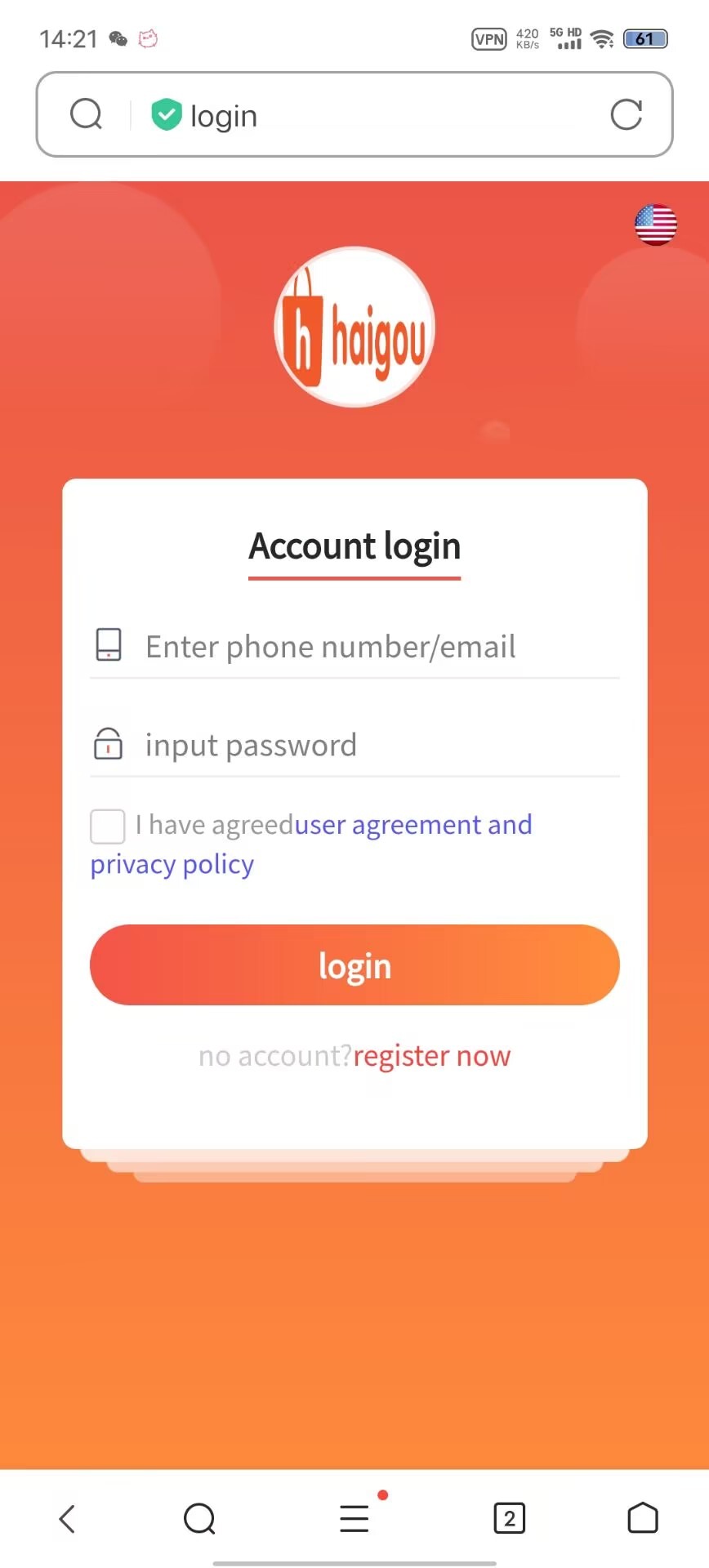
Task: View the 2 open browser tabs
Action: pyautogui.click(x=509, y=1519)
